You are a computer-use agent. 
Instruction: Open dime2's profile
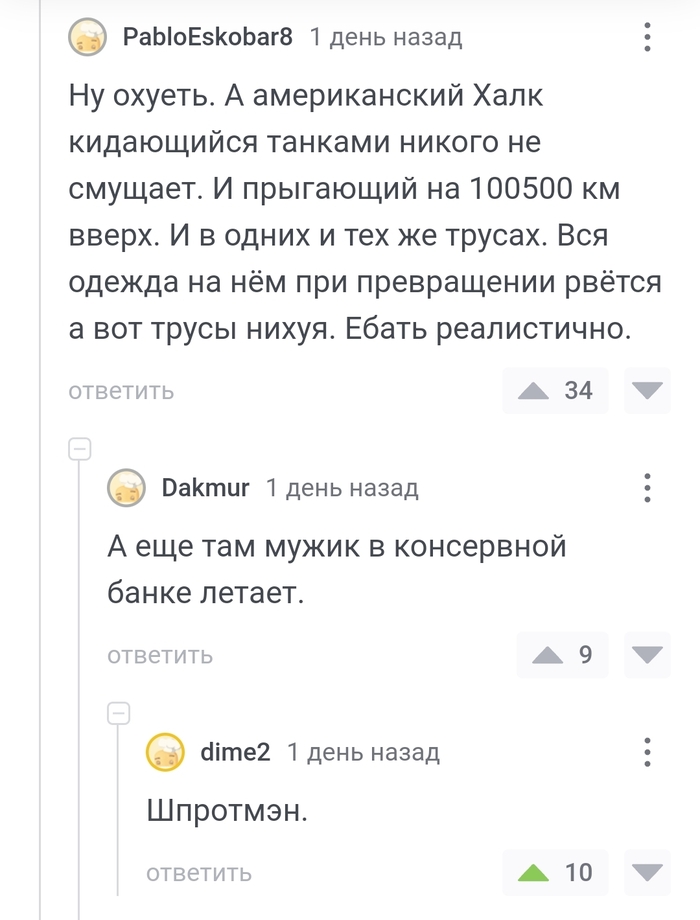pos(235,752)
